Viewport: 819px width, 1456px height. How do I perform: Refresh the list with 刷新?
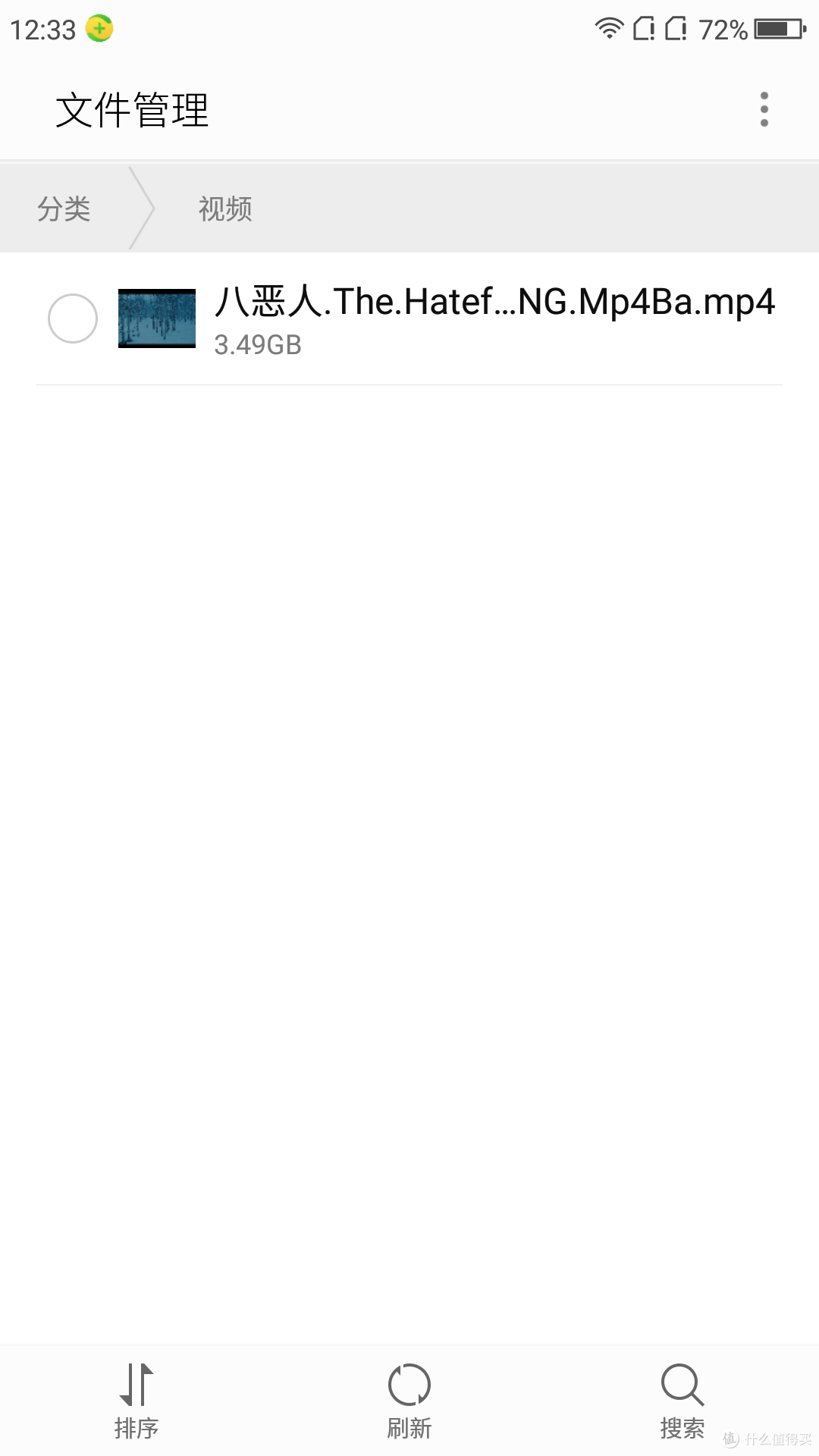[x=409, y=1401]
